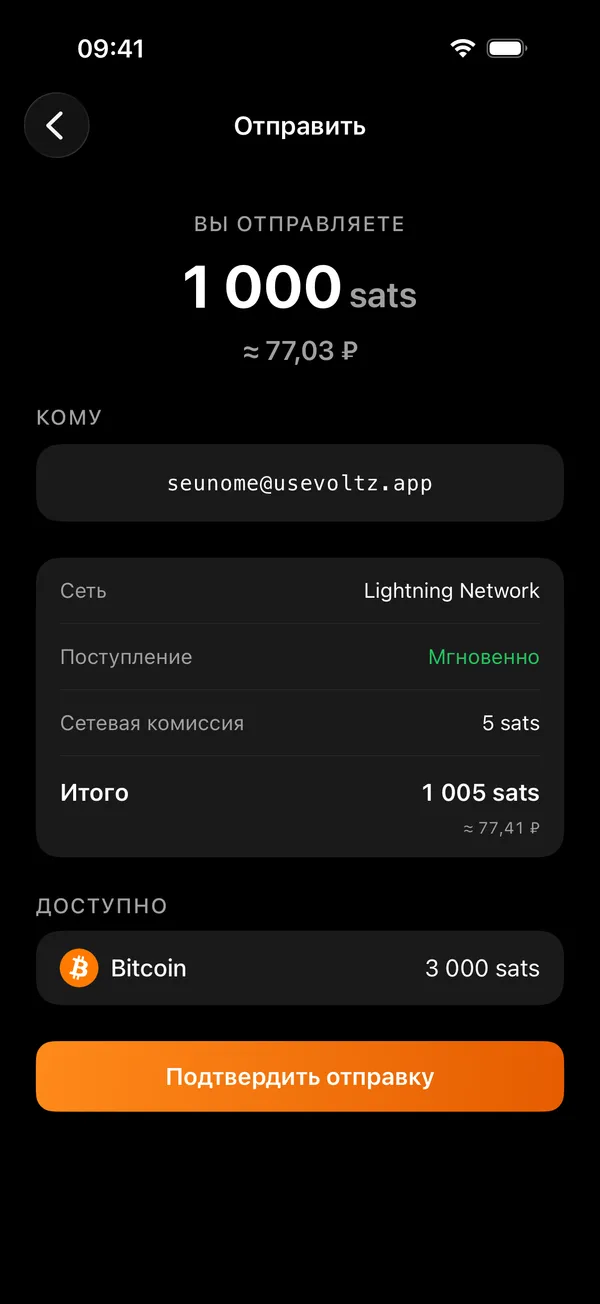Tap the Подтвердить отправку button
The image size is (600, 1304).
coord(300,1076)
